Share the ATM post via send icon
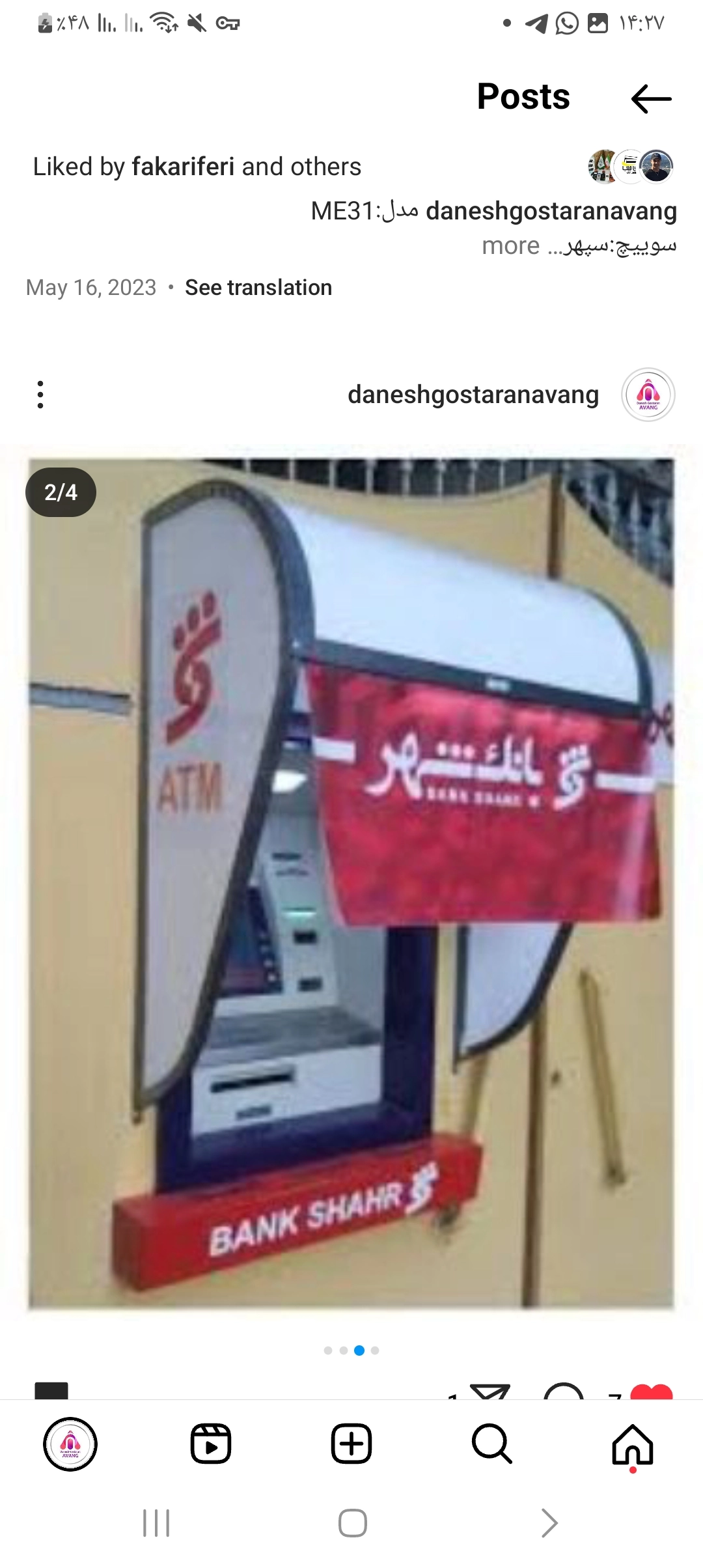This screenshot has width=703, height=1568. (489, 1392)
